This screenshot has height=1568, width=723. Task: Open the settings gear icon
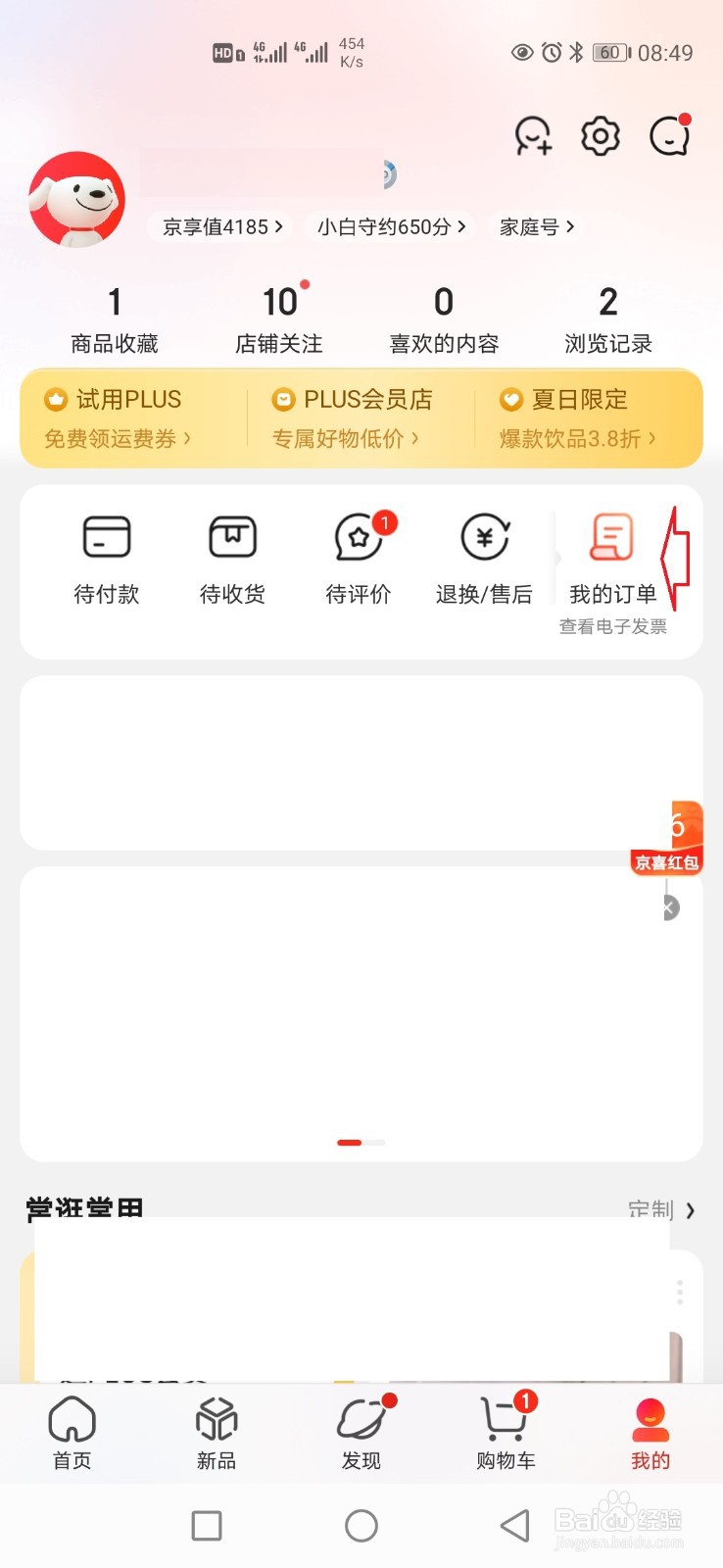[601, 136]
